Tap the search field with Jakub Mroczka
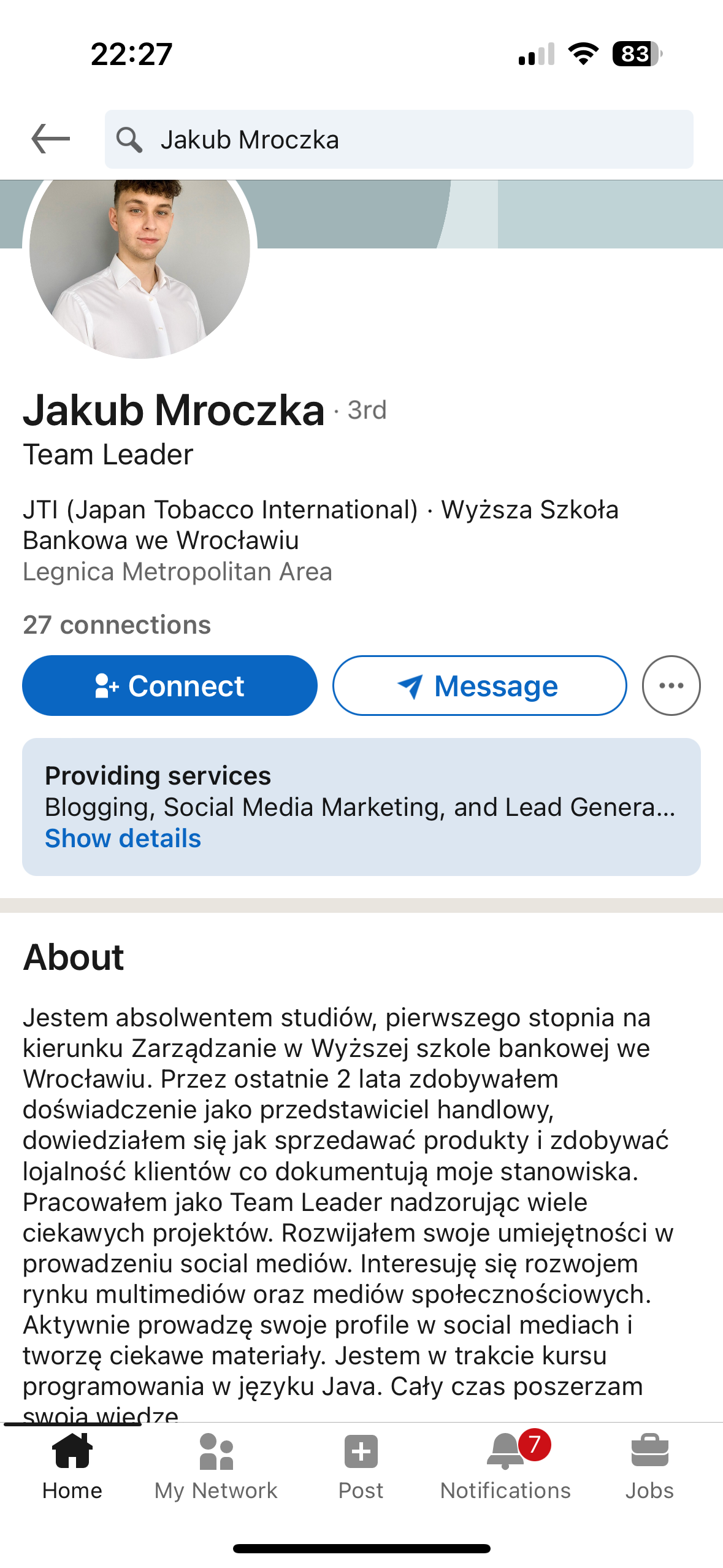Viewport: 723px width, 1568px height. coord(399,140)
